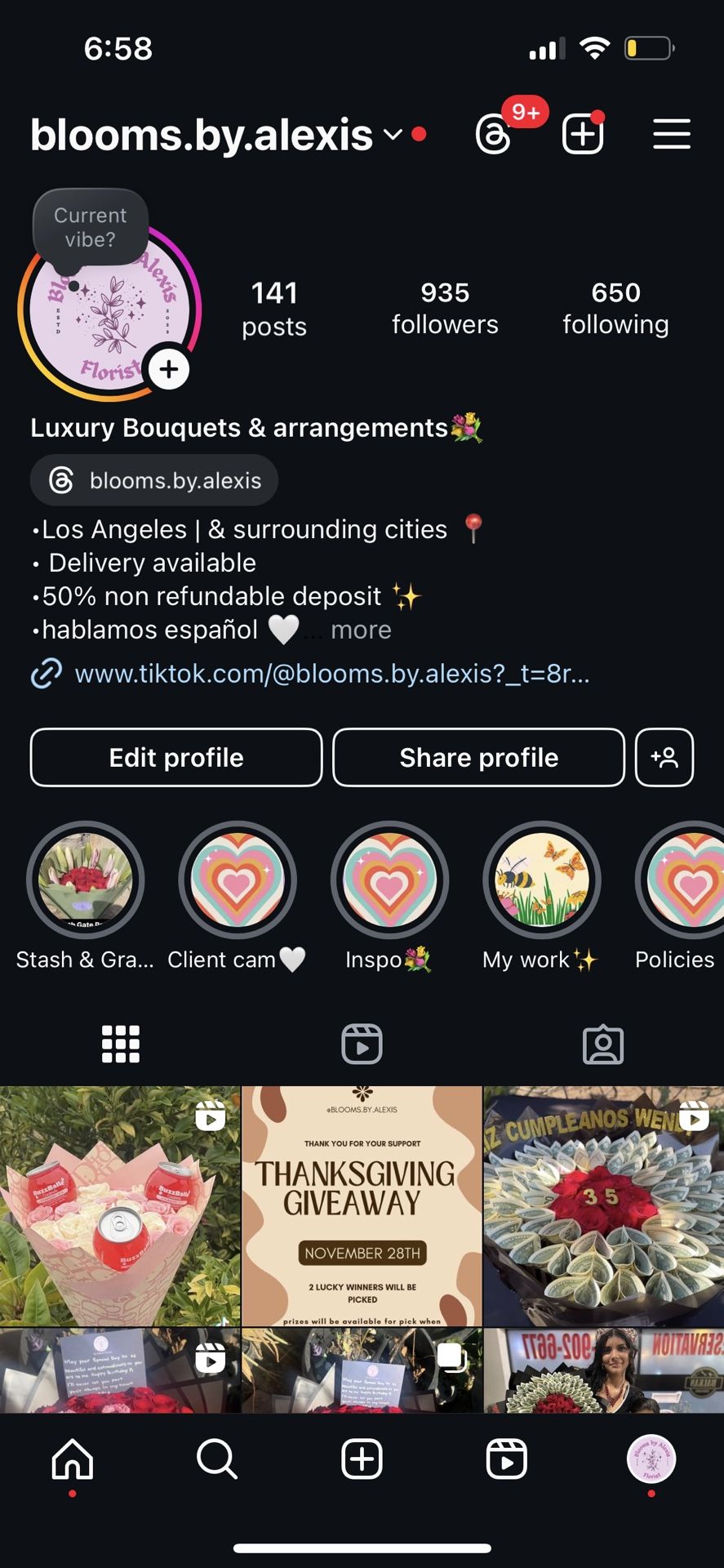Screen dimensions: 724x1568
Task: Add to story via the profile picture plus
Action: [169, 370]
